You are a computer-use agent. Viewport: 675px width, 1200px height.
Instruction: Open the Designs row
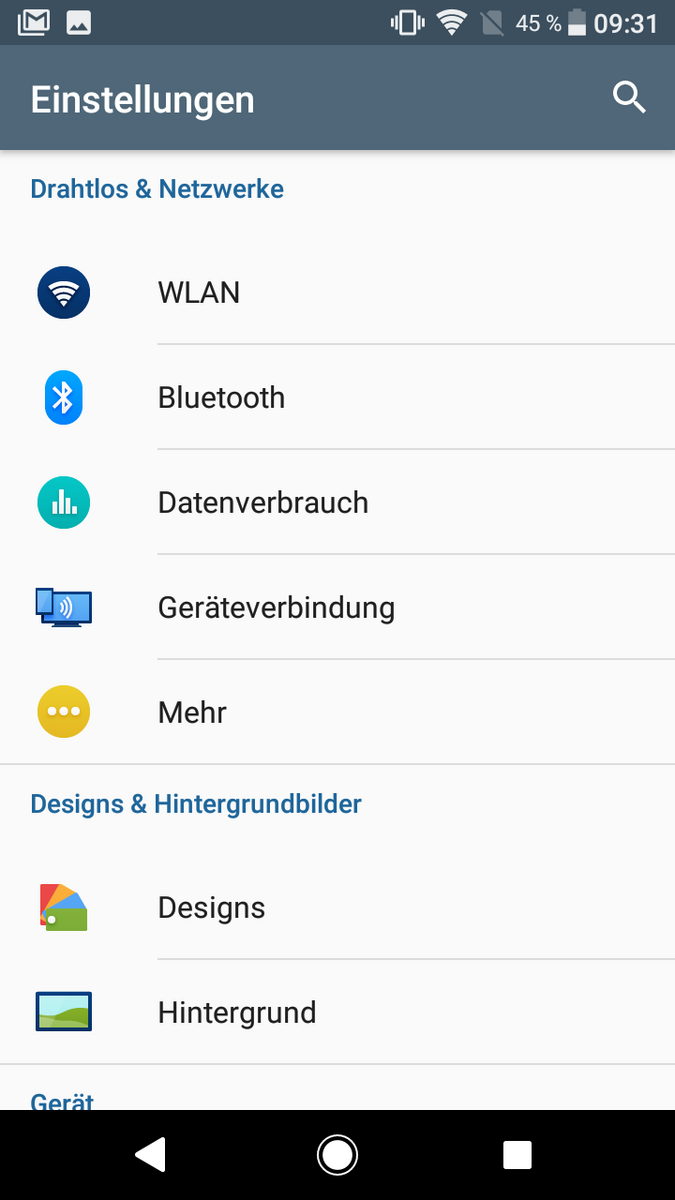click(337, 907)
